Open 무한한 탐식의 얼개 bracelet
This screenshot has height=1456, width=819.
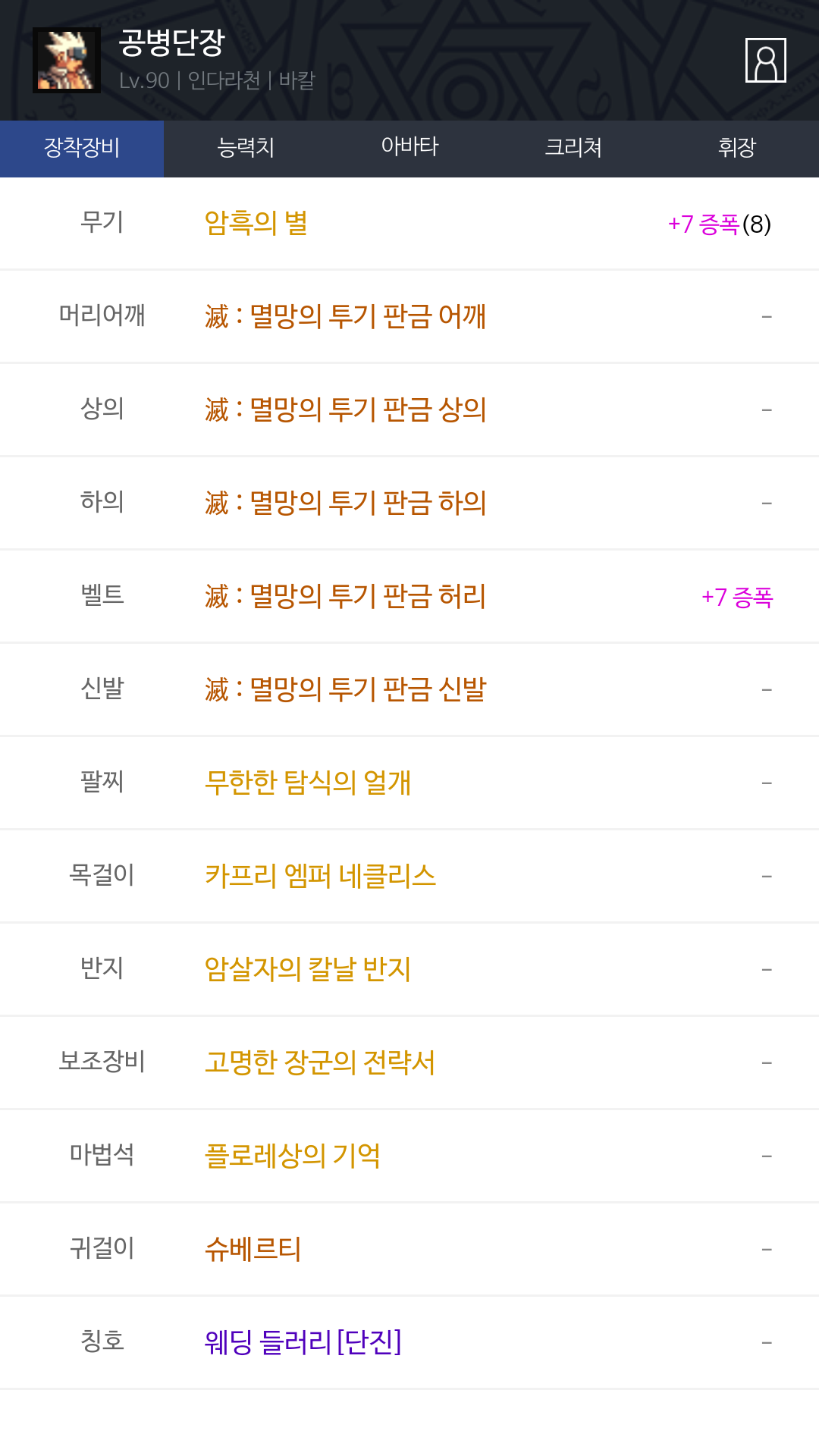[x=409, y=783]
